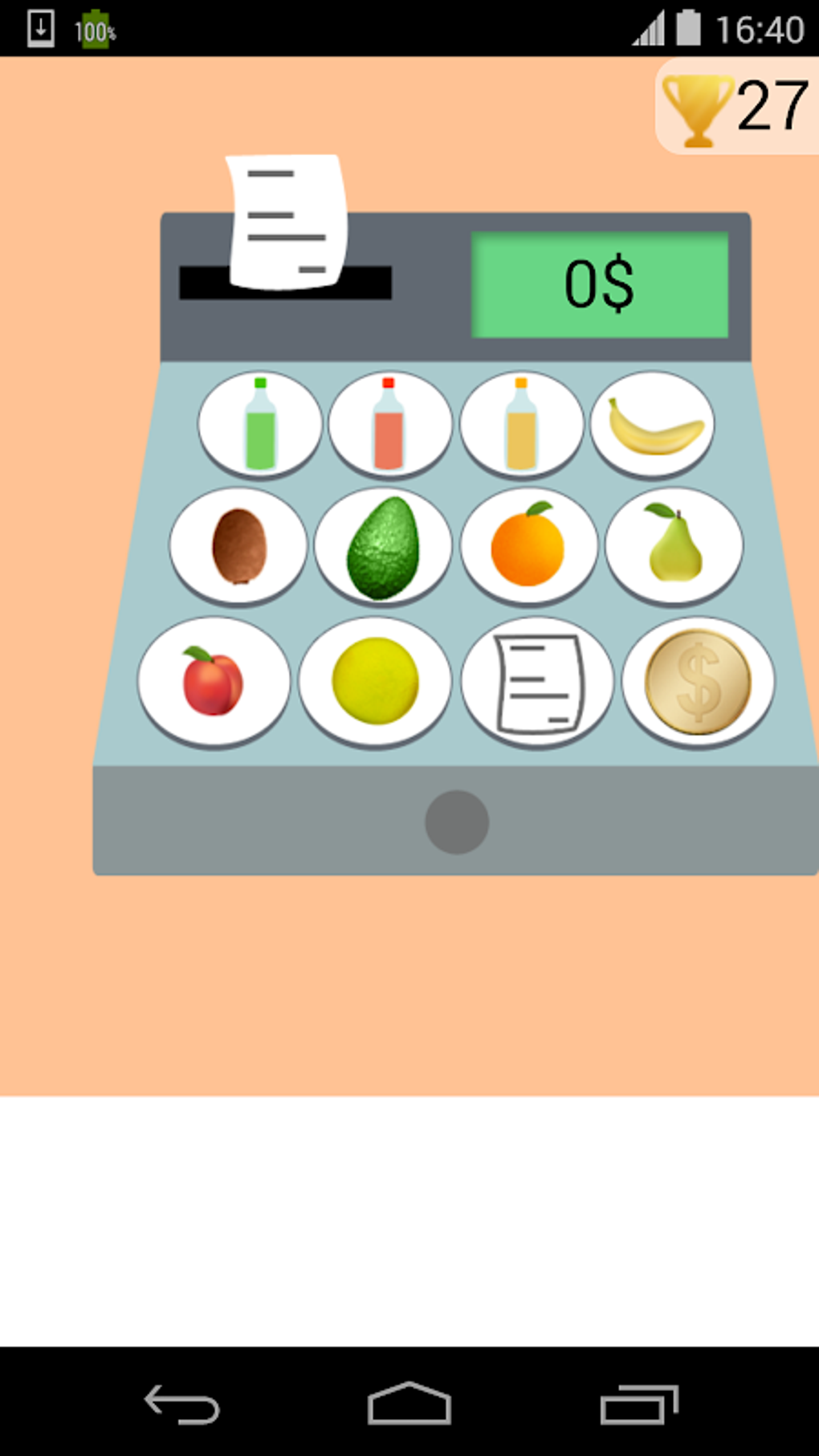Add the banana on the register
The width and height of the screenshot is (819, 1456).
coord(652,424)
